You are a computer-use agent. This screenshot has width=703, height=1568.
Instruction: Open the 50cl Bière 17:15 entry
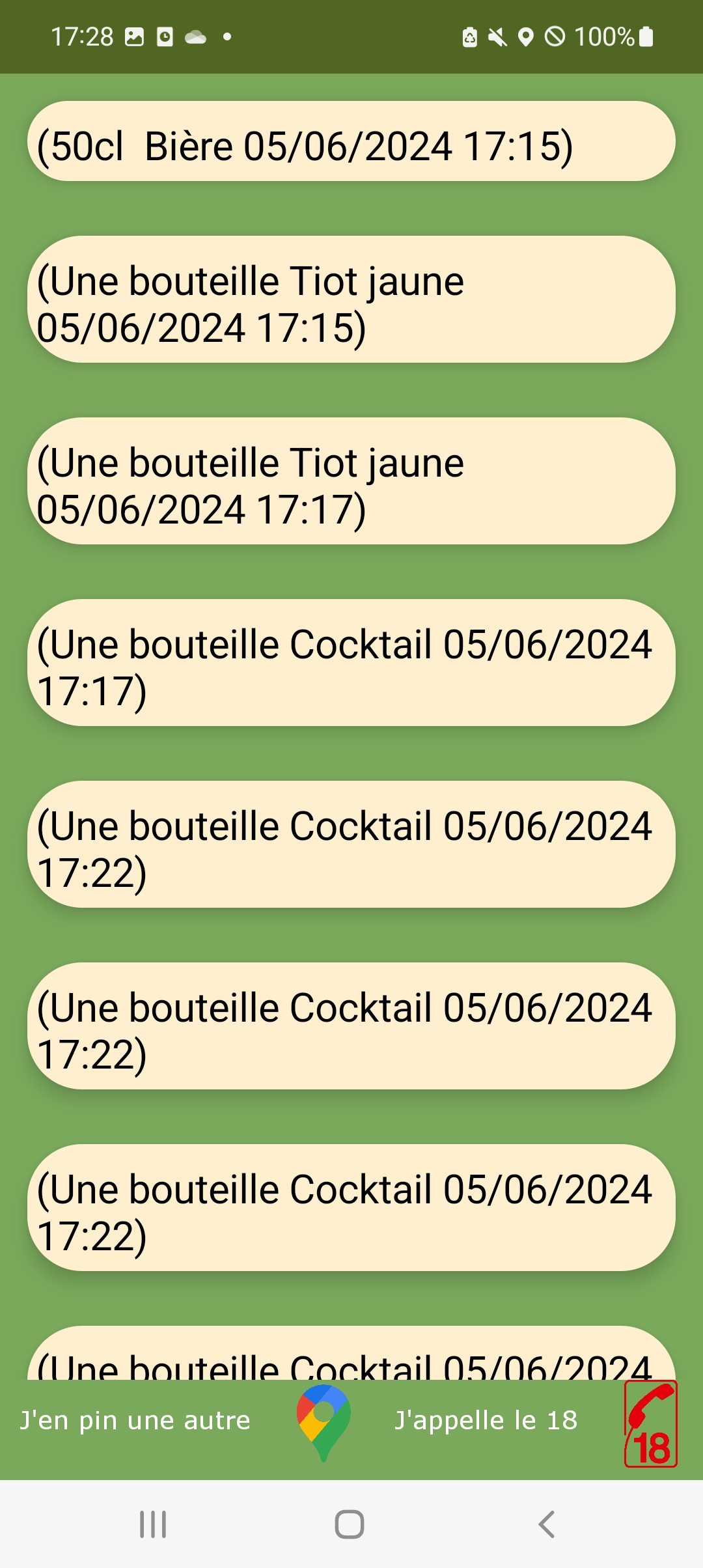(x=351, y=141)
